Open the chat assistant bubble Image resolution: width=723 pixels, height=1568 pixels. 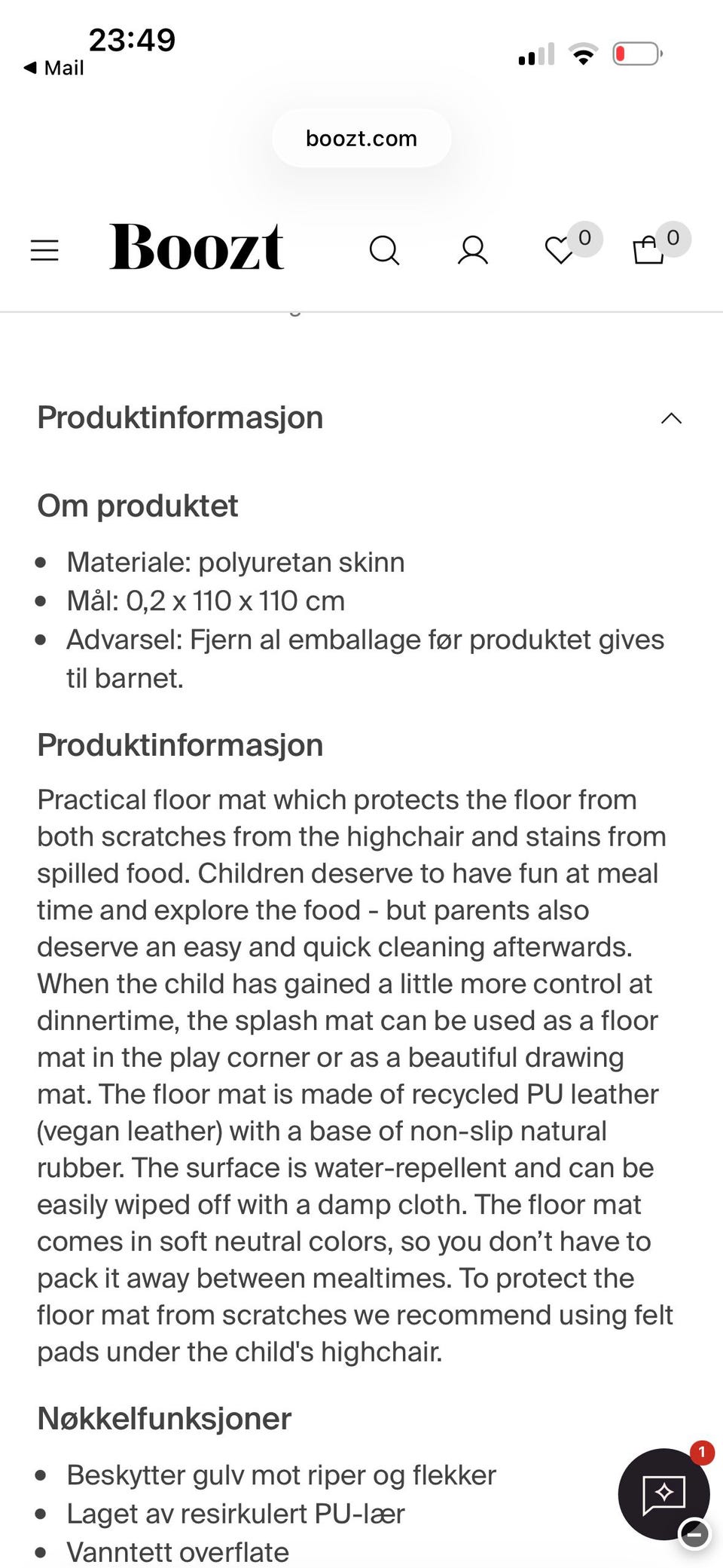coord(664,1493)
